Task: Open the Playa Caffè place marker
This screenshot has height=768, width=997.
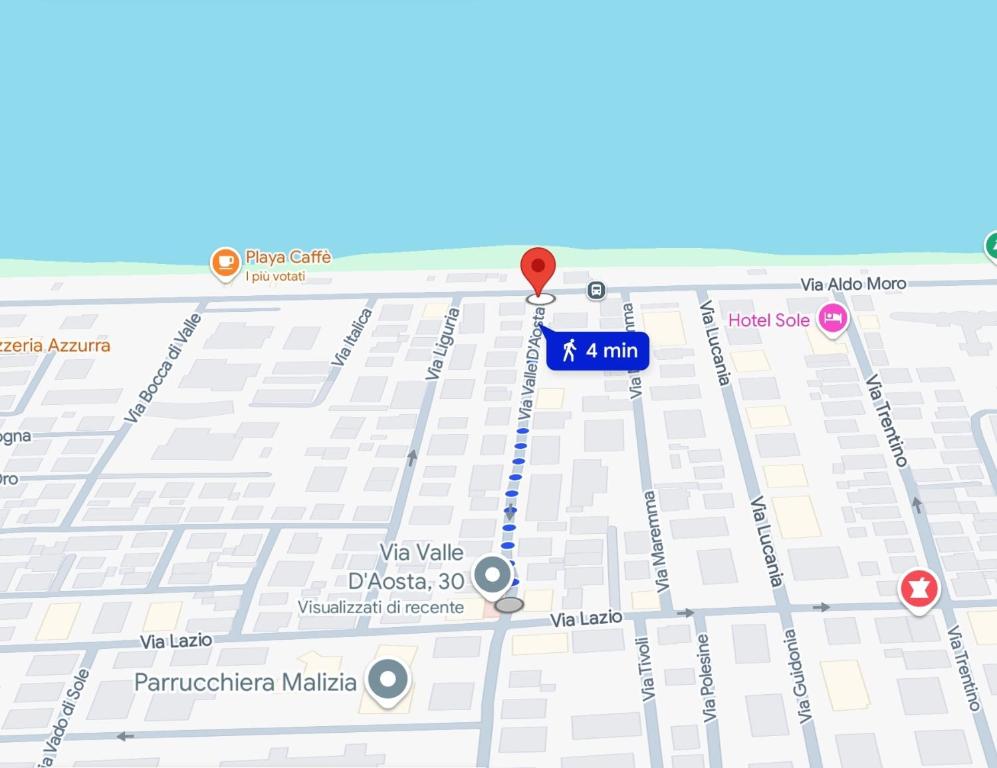Action: click(225, 263)
